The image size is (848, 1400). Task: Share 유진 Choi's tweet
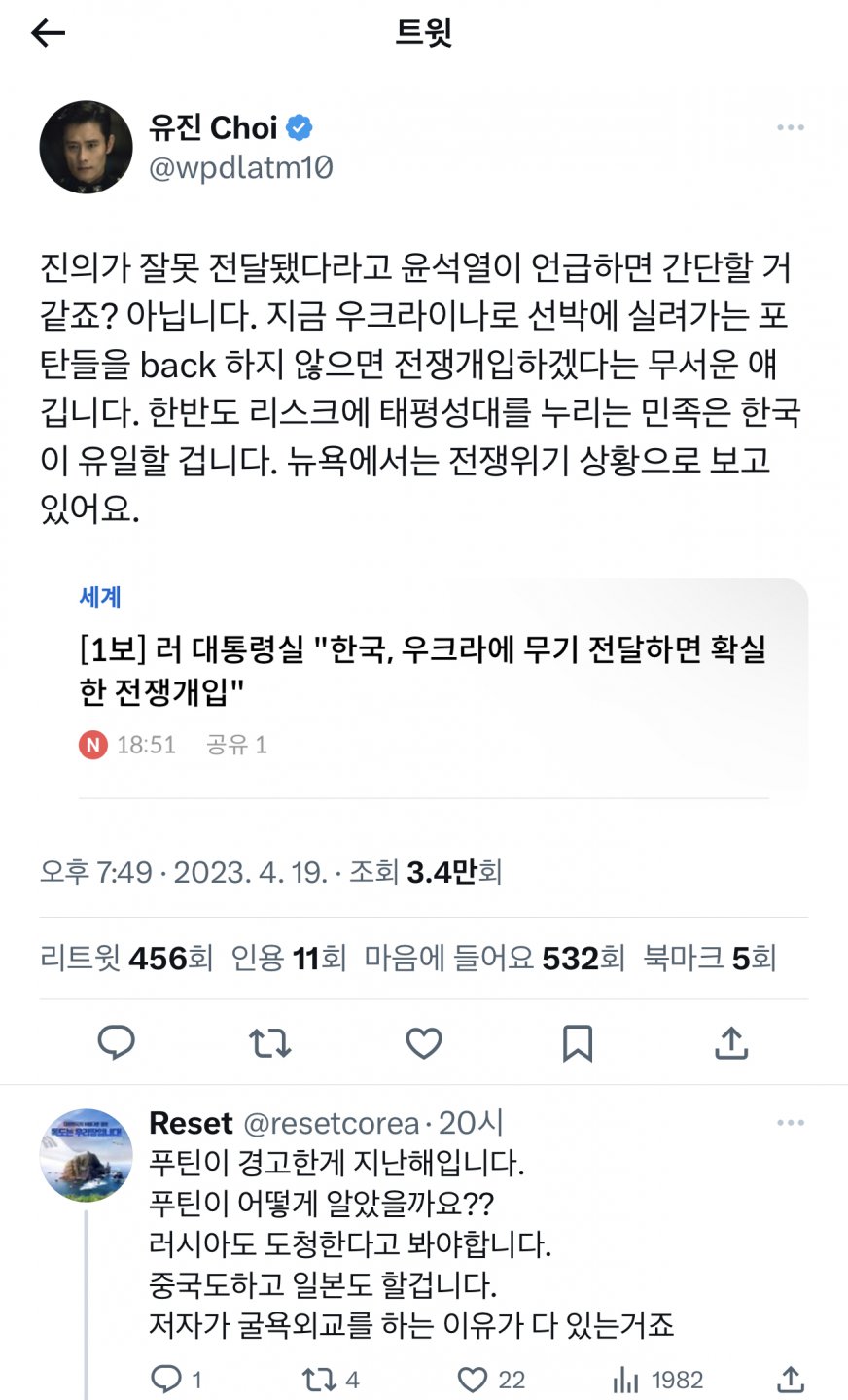point(731,1043)
